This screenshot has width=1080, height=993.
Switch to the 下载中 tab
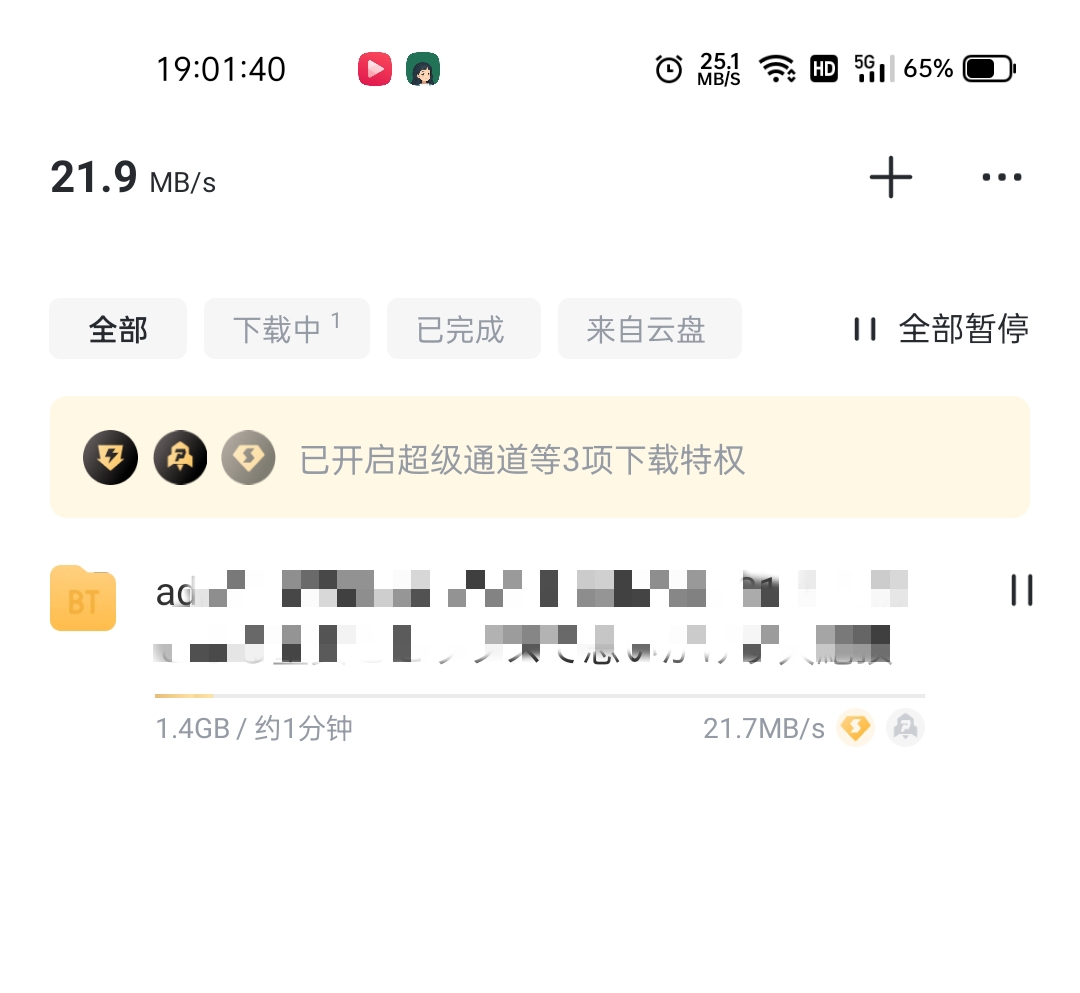click(286, 329)
